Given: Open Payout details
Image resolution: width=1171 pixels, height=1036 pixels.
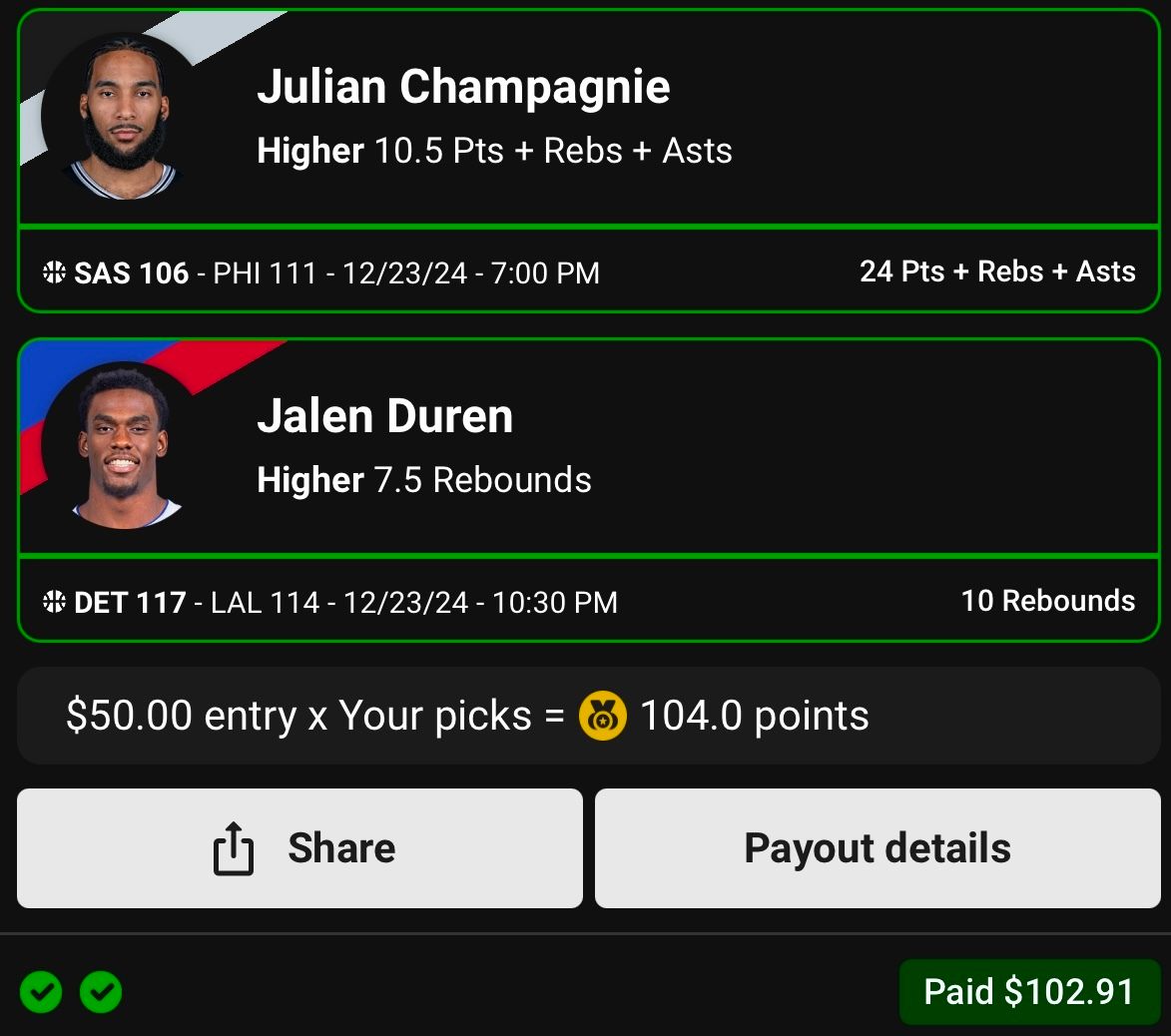Looking at the screenshot, I should (877, 848).
